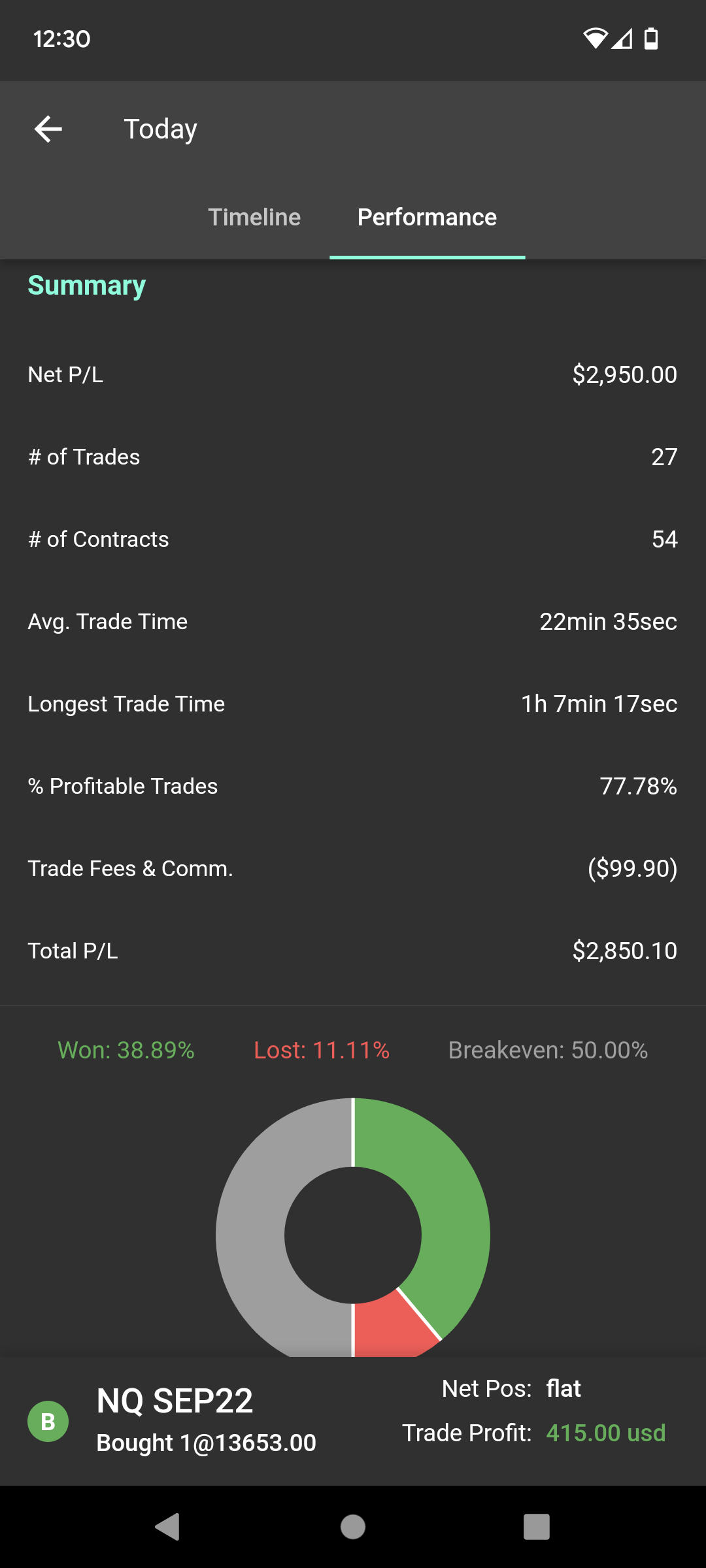Switch to the Timeline tab
The image size is (706, 1568).
click(254, 218)
